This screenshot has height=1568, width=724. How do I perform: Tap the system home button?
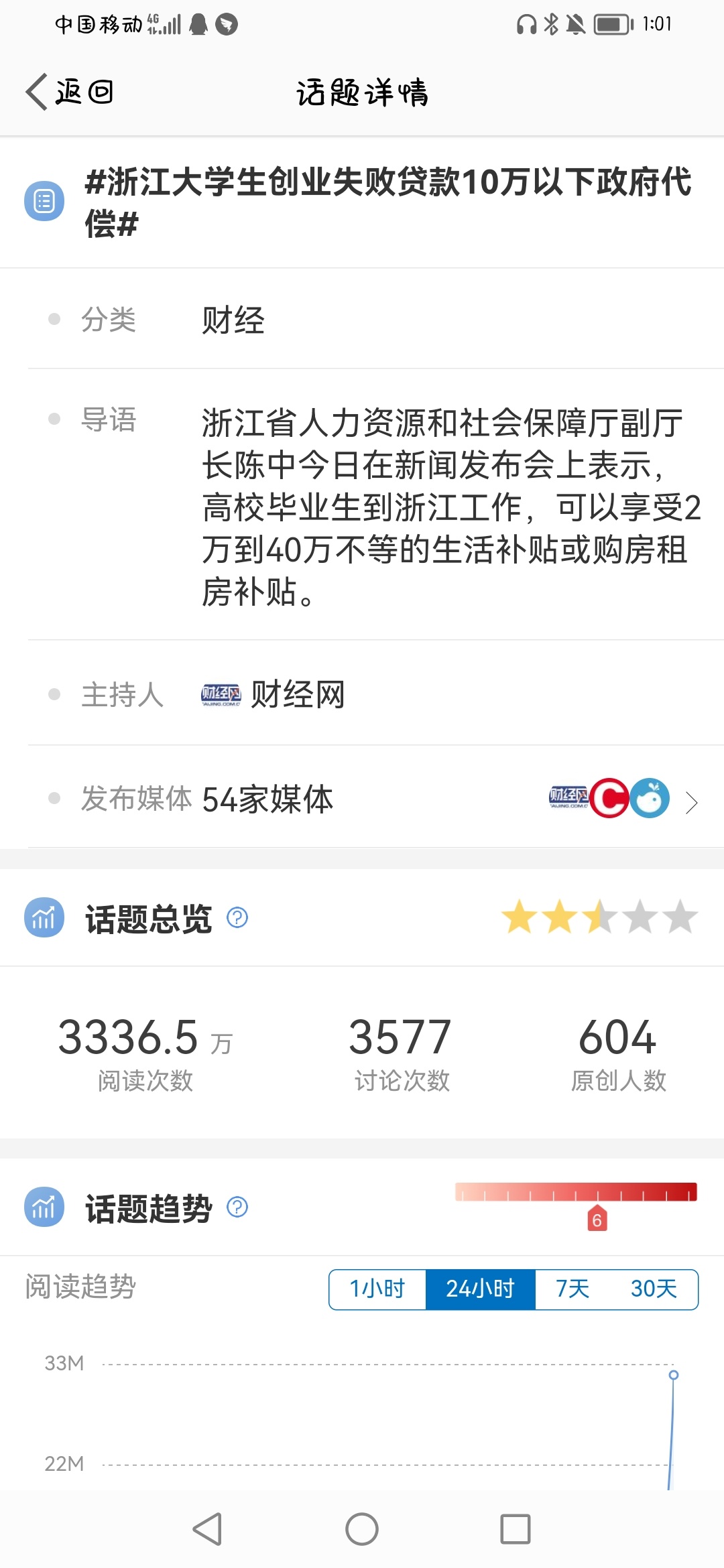click(362, 1529)
